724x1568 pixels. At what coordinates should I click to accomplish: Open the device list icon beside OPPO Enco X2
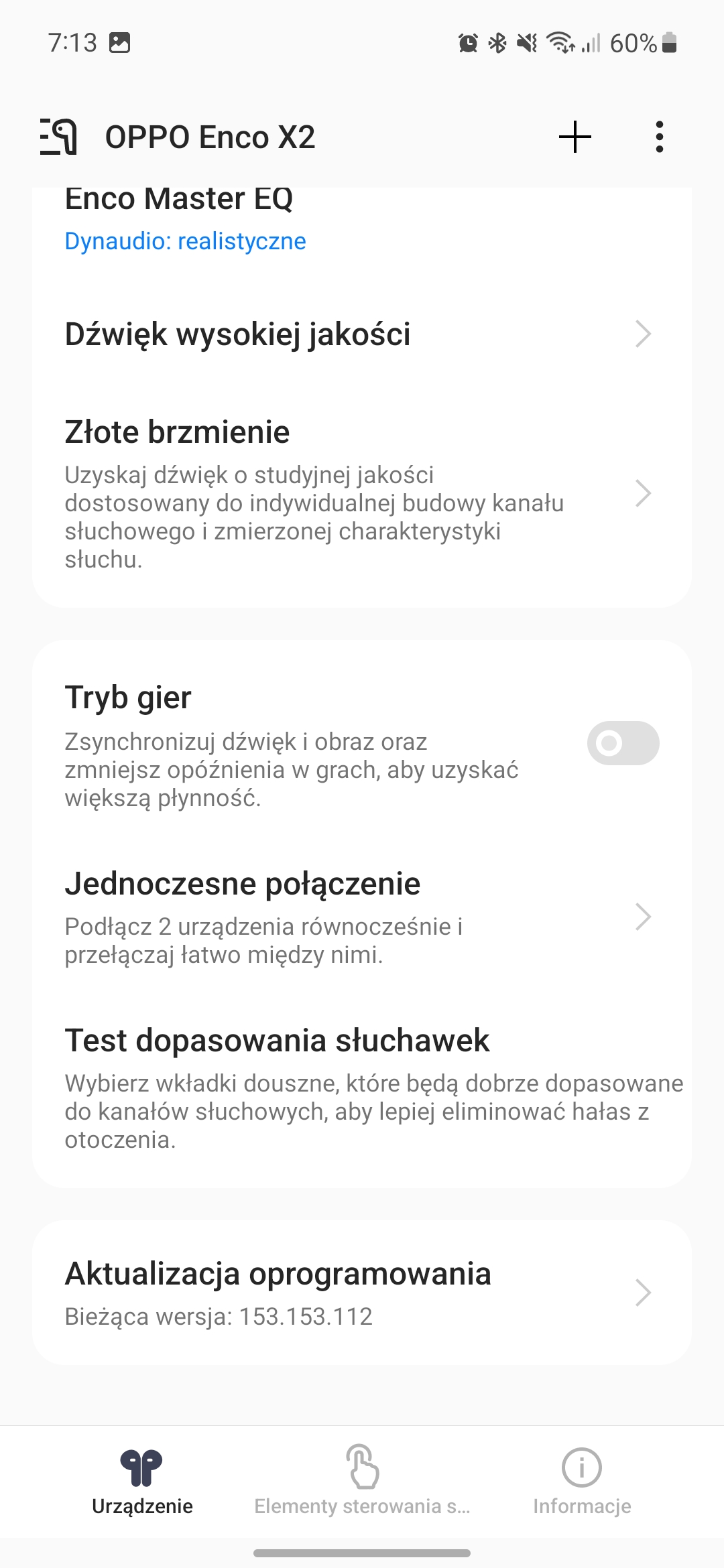(x=58, y=137)
